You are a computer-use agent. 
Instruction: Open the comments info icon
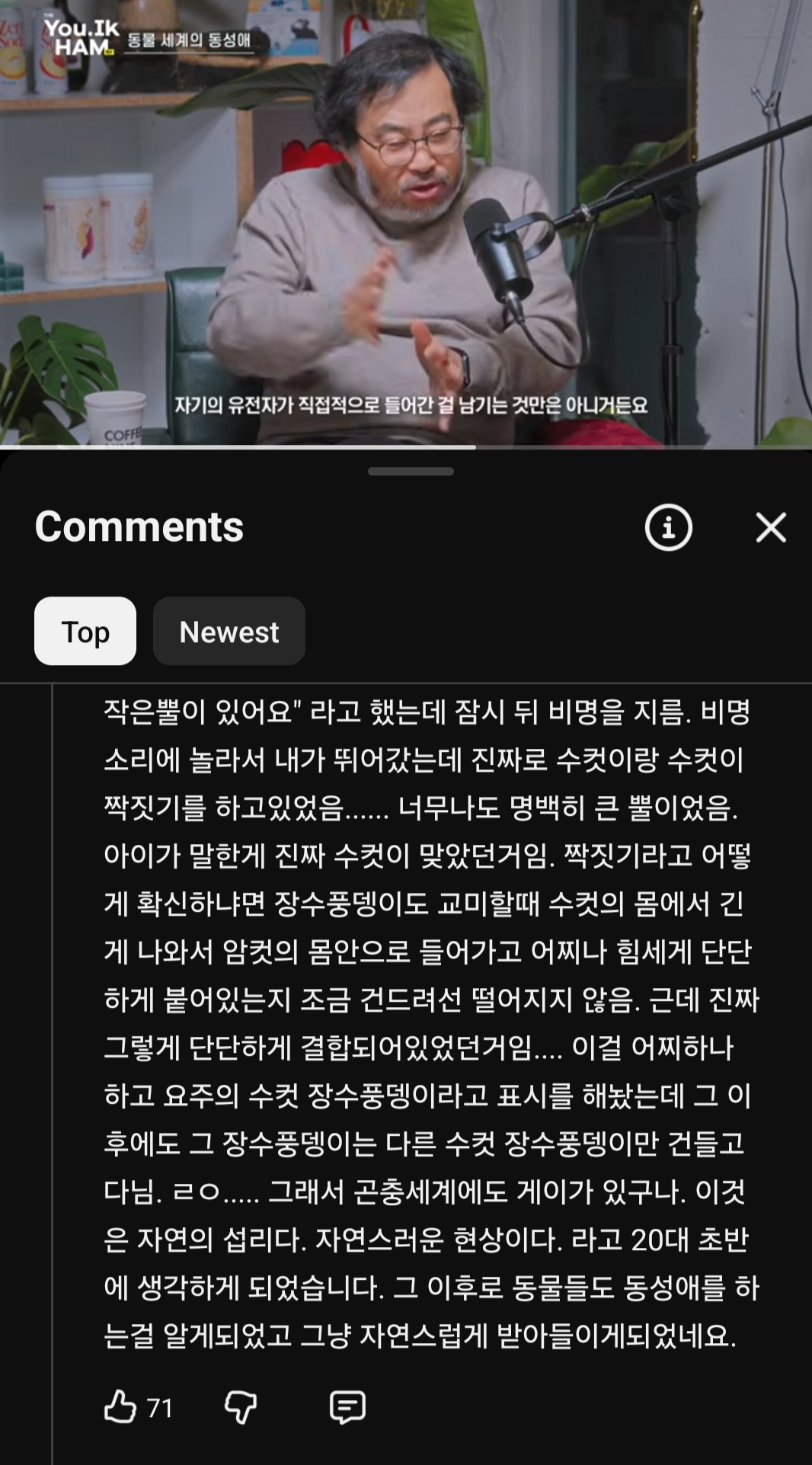[668, 527]
